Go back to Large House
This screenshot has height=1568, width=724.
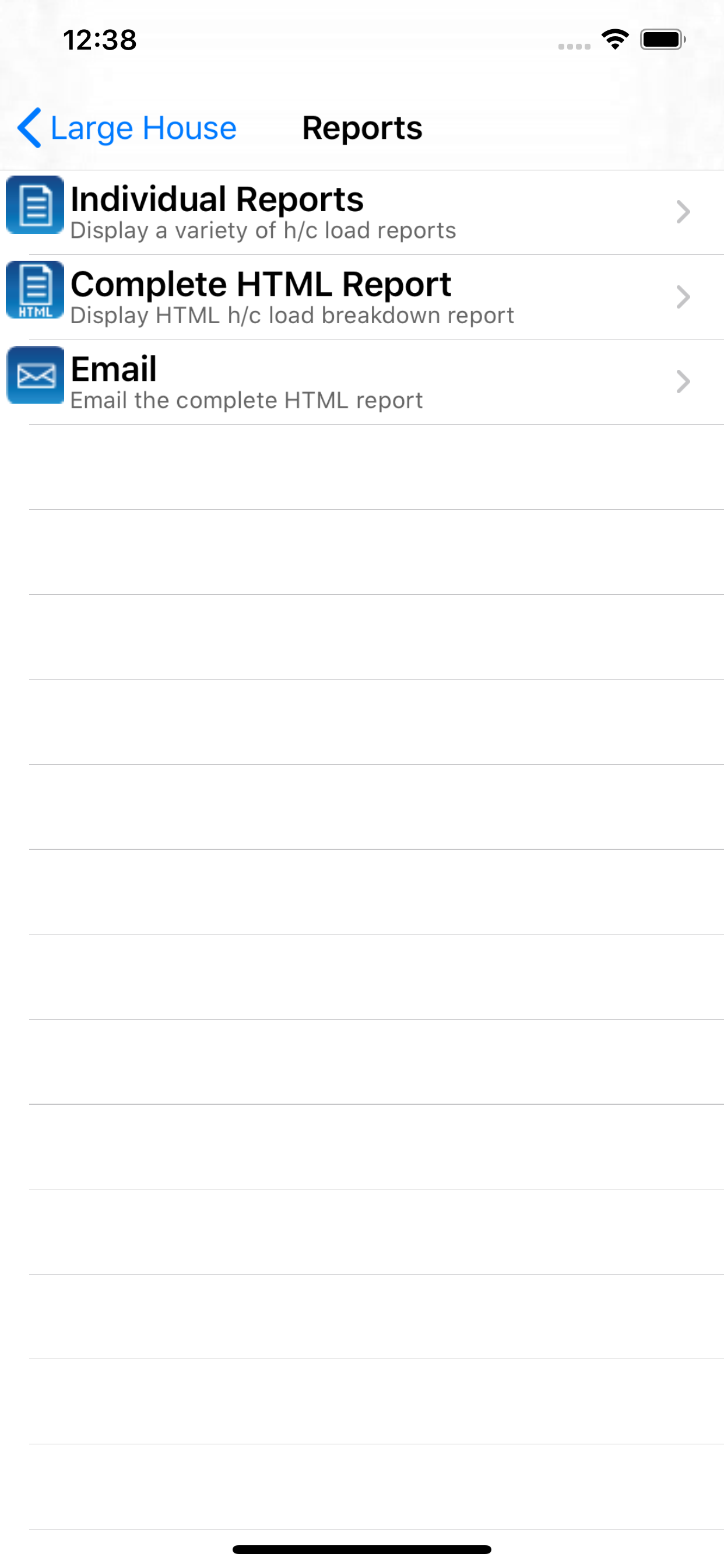[x=126, y=128]
